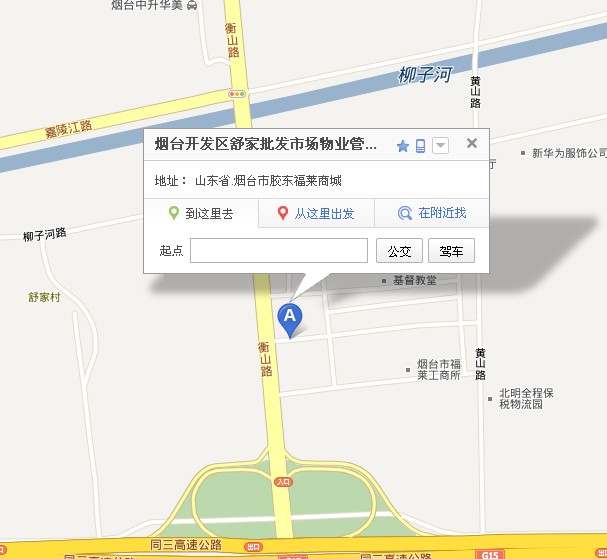This screenshot has width=607, height=559.
Task: Close the location info popup
Action: (x=472, y=144)
